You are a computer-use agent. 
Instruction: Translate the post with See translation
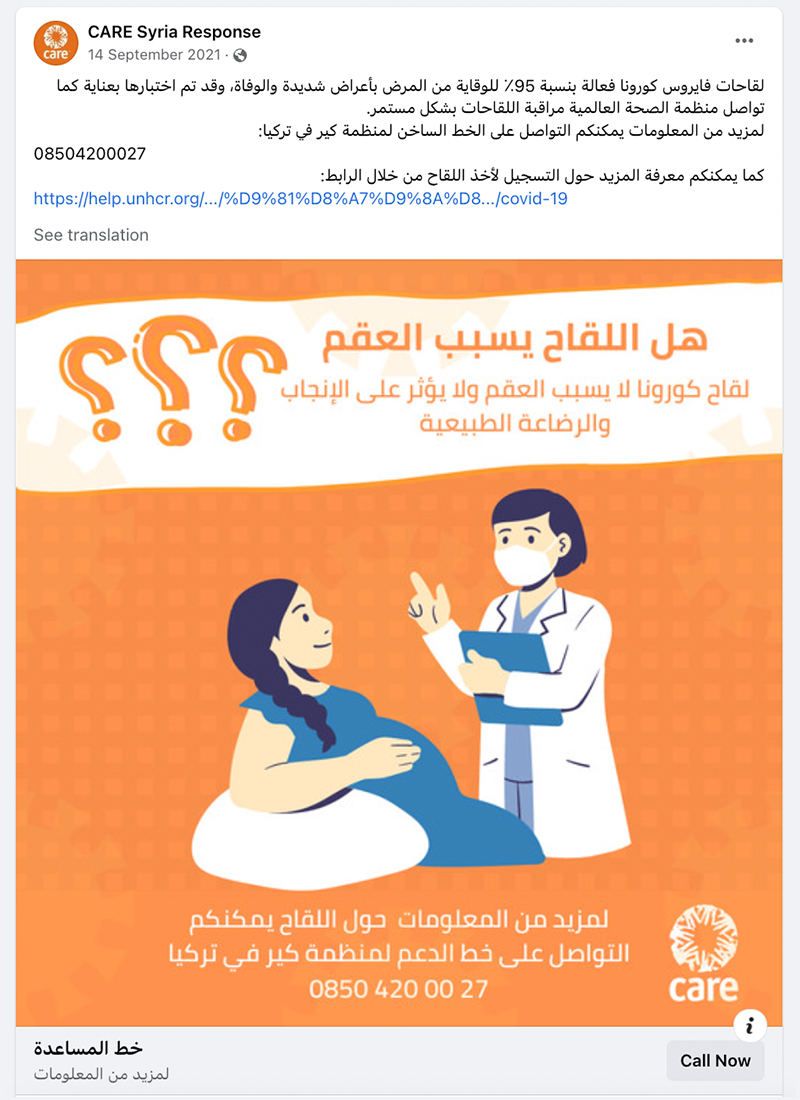(91, 235)
